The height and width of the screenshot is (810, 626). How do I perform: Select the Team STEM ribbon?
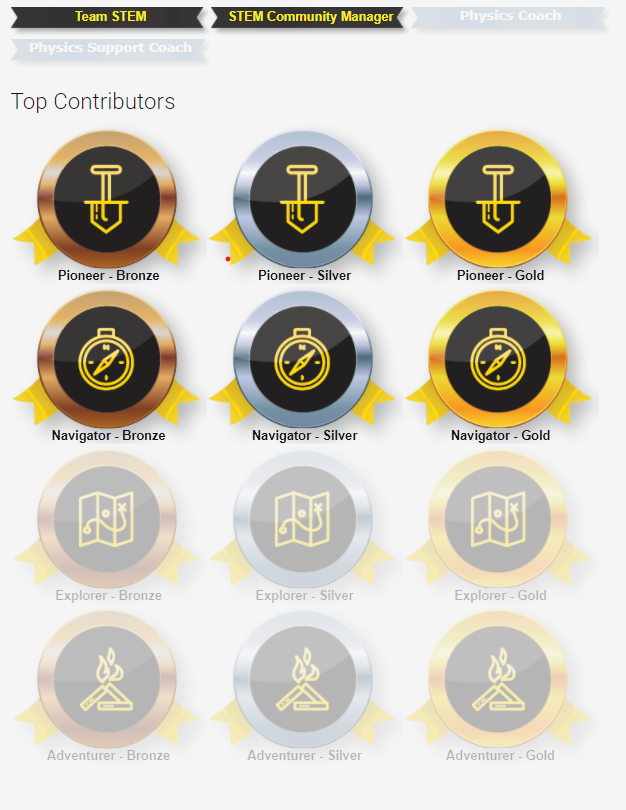tap(109, 17)
